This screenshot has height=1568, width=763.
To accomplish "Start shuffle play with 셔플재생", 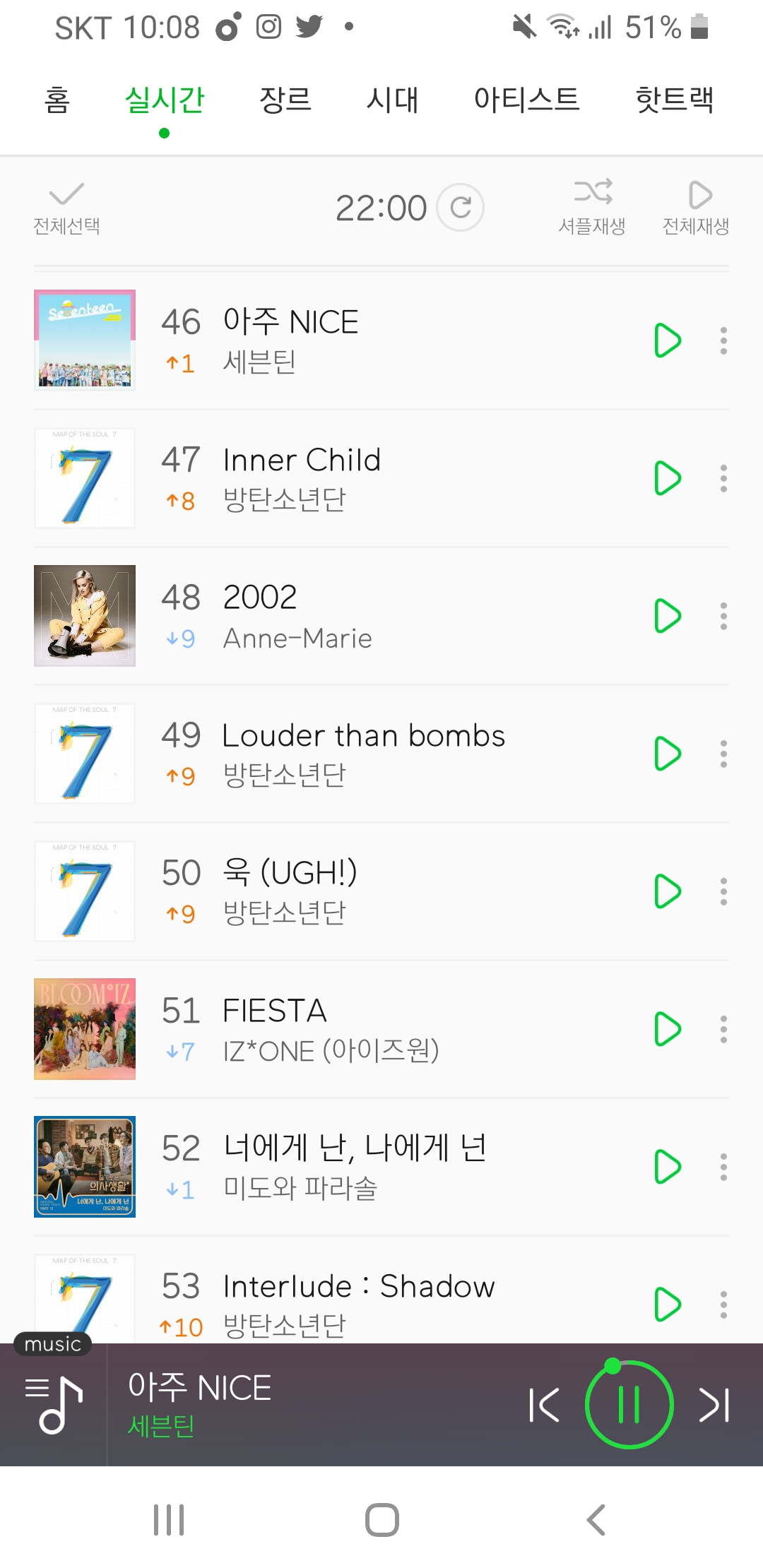I will [x=592, y=207].
